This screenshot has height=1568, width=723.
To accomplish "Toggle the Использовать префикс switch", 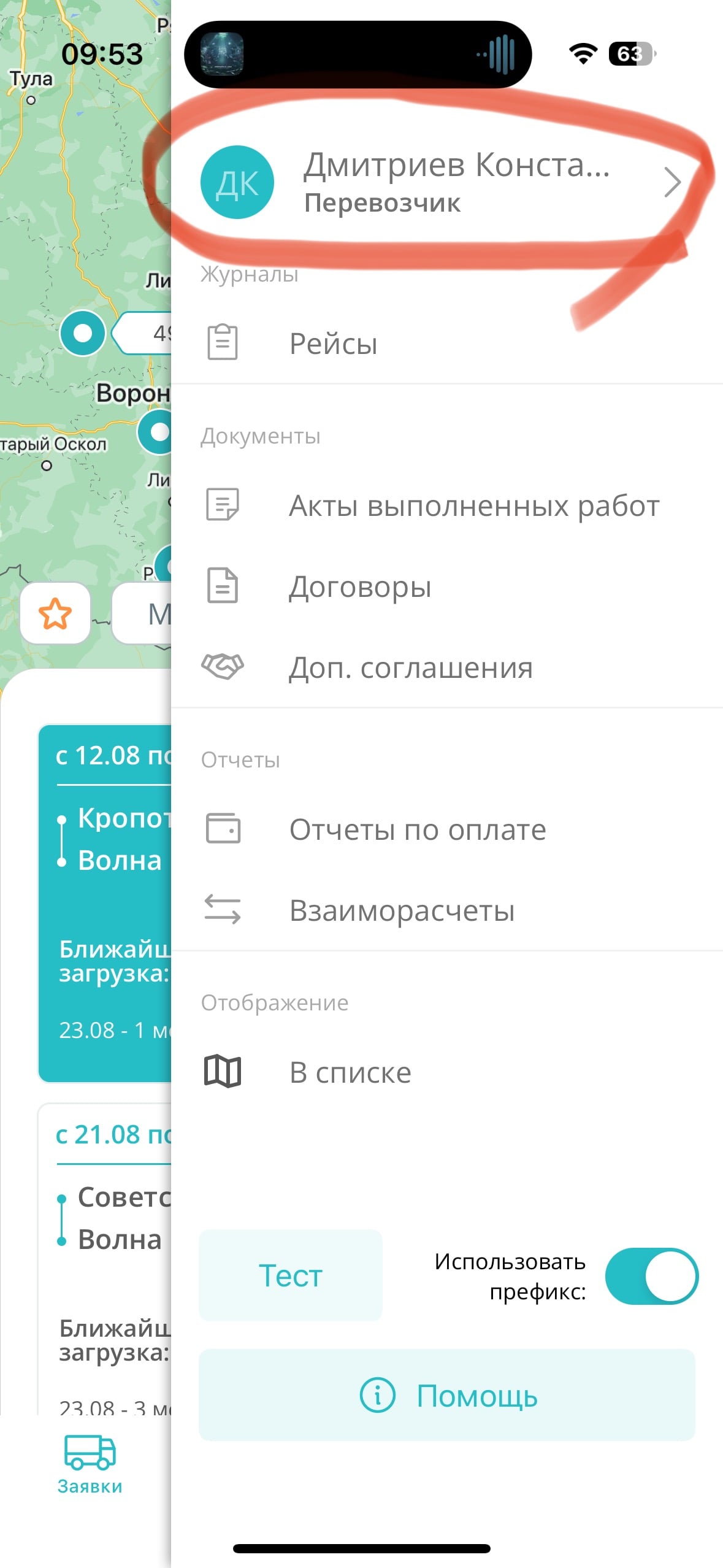I will (651, 1276).
